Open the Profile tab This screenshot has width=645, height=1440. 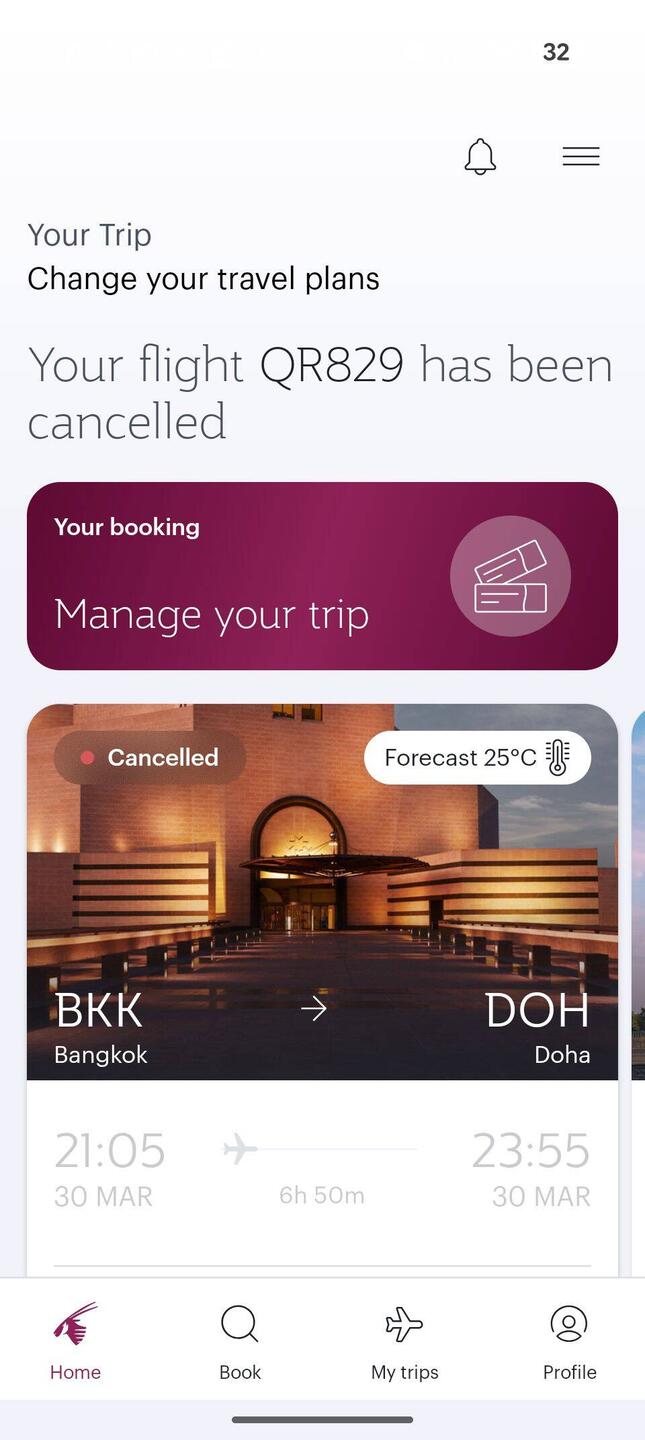pos(569,1341)
